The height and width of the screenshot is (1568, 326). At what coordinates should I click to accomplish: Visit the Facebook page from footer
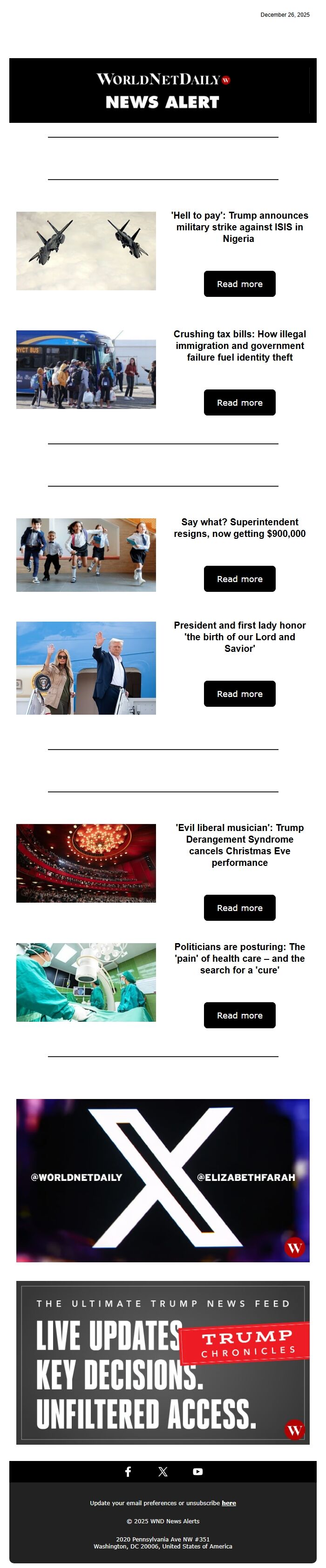(x=128, y=1471)
